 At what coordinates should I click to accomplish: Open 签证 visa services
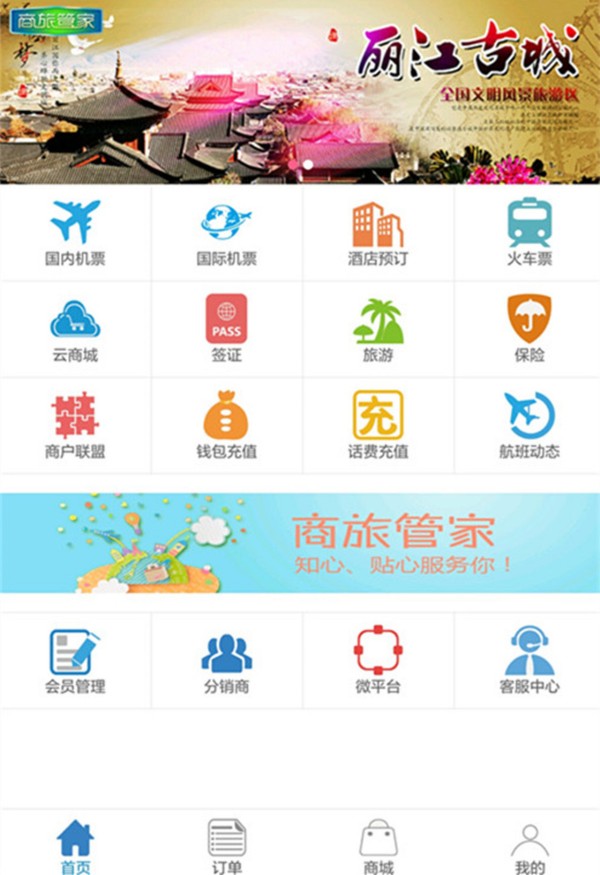pos(226,328)
